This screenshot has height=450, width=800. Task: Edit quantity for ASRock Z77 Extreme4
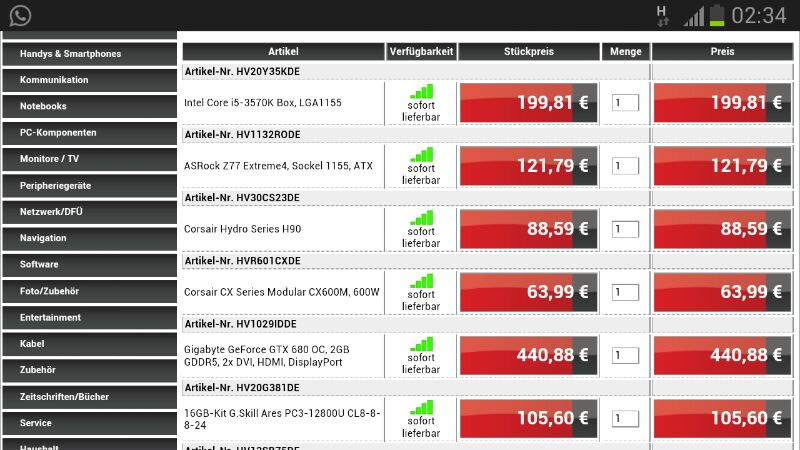625,166
